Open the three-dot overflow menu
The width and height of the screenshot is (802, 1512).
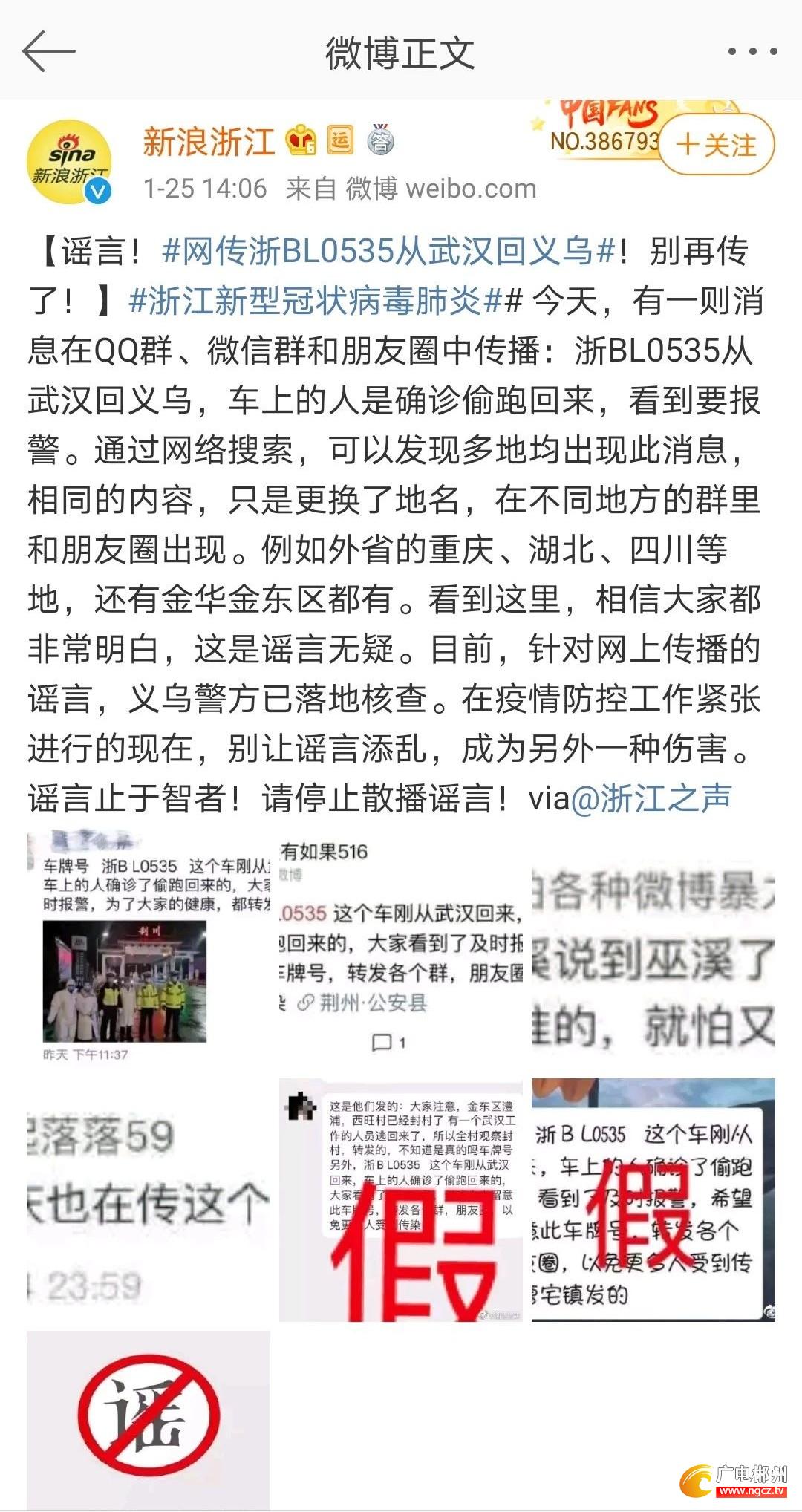(752, 52)
